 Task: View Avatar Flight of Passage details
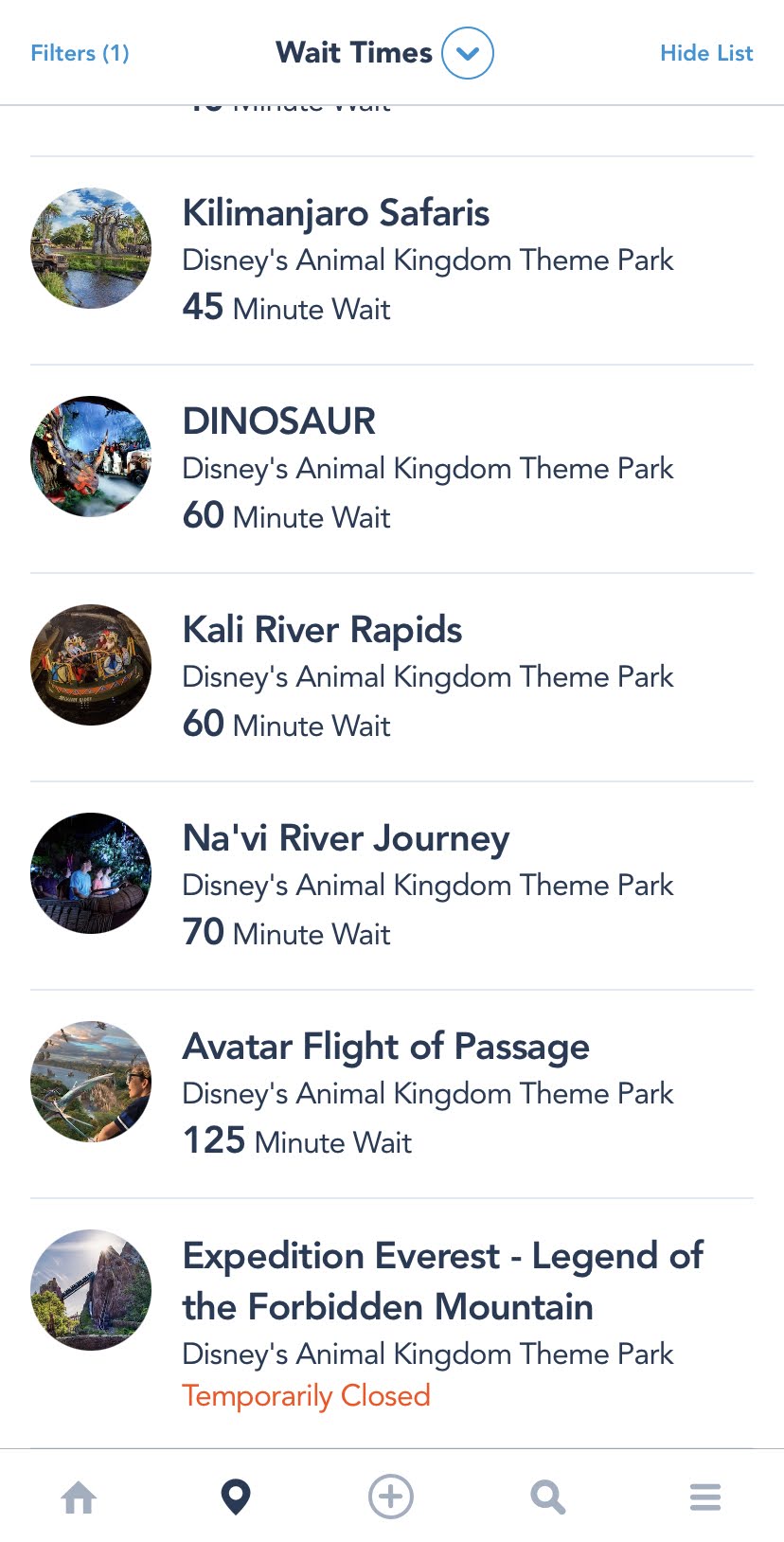point(385,1048)
